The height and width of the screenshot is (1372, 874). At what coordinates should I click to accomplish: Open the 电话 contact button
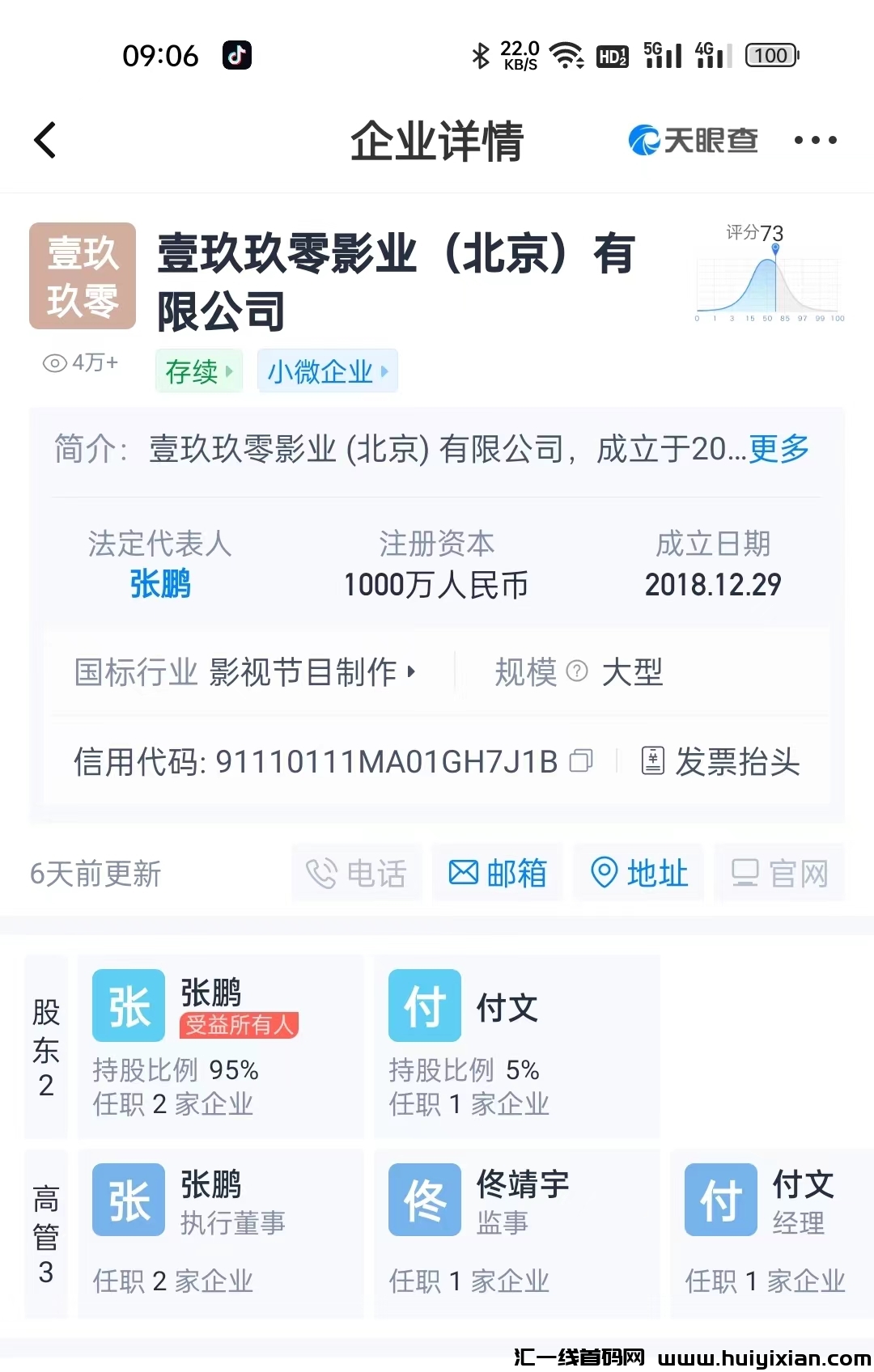pyautogui.click(x=357, y=873)
